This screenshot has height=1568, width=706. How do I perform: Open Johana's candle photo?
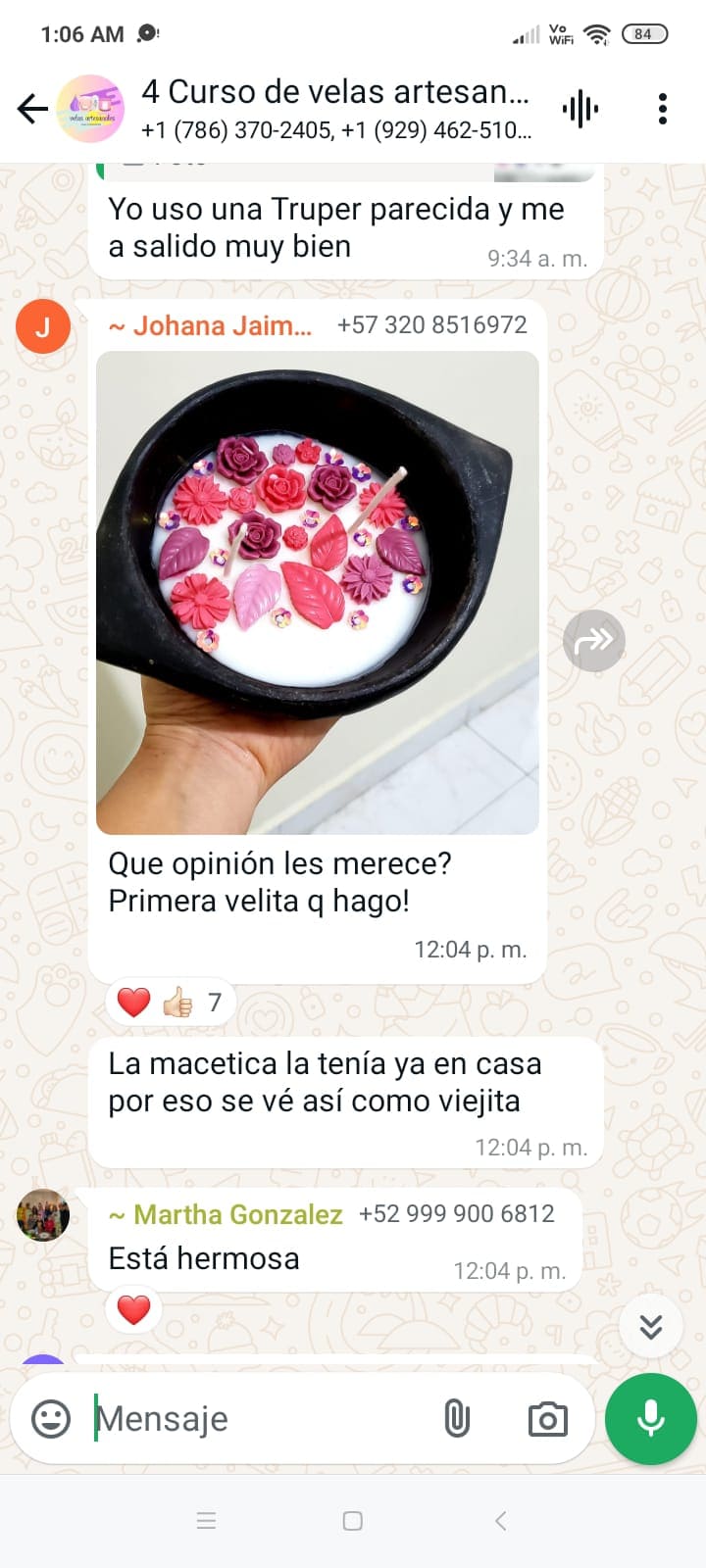pyautogui.click(x=317, y=592)
